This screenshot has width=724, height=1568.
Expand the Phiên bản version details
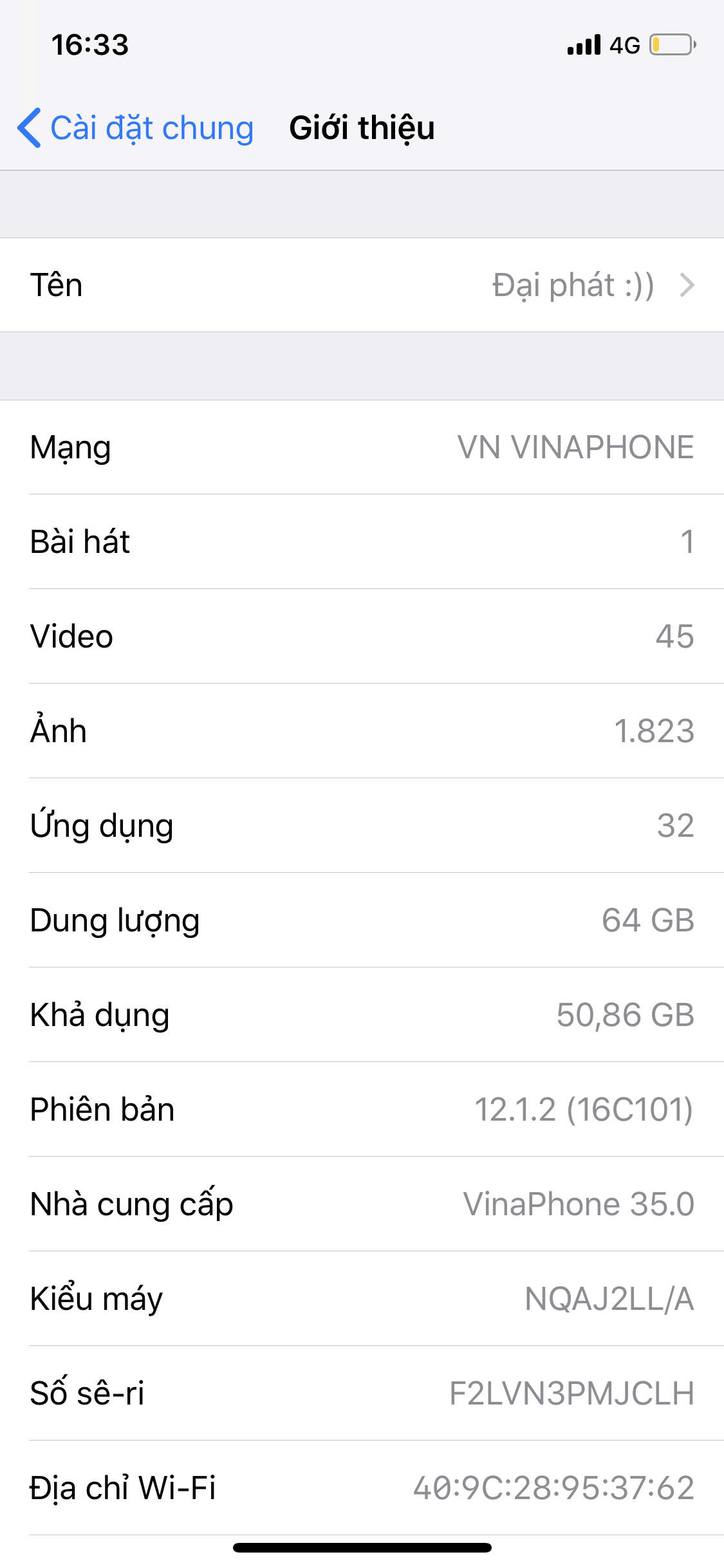click(362, 1110)
